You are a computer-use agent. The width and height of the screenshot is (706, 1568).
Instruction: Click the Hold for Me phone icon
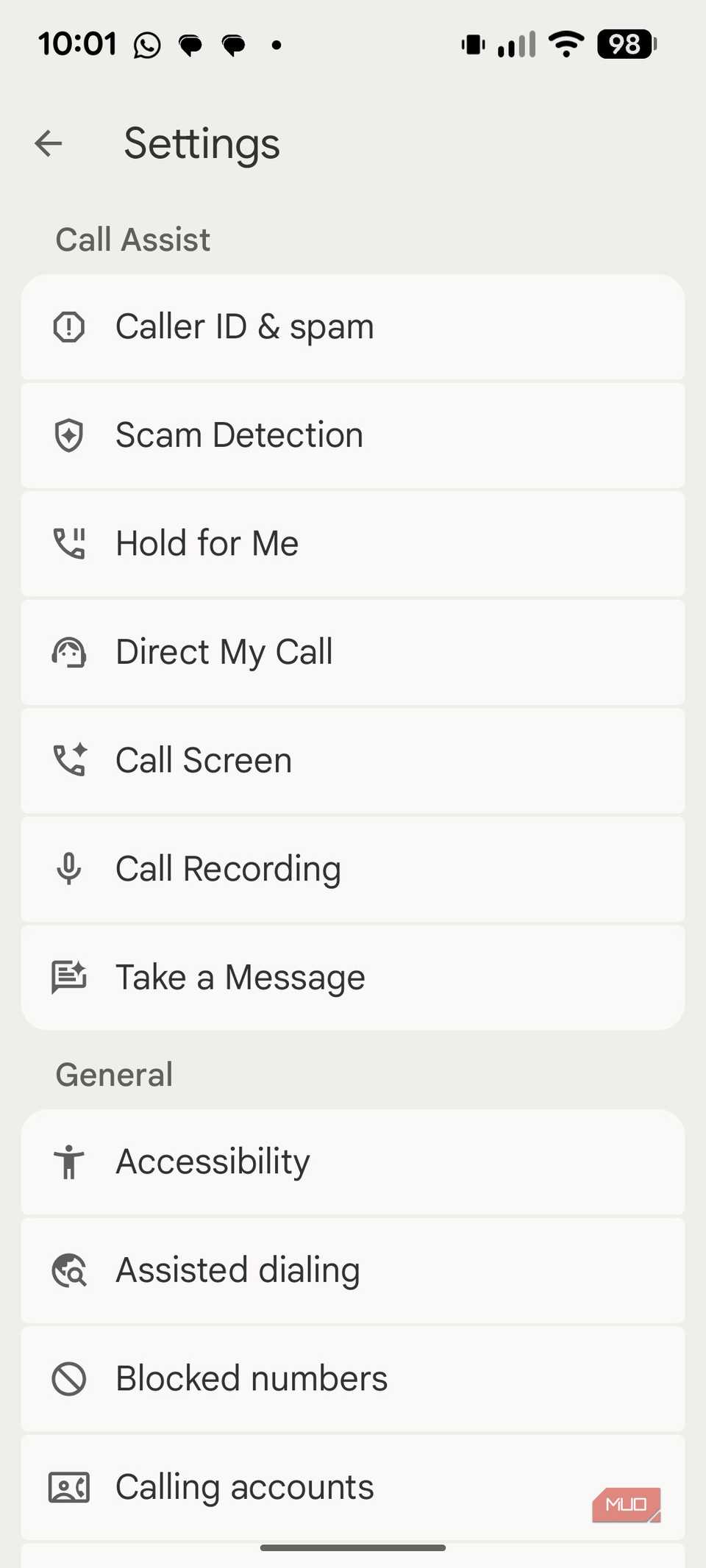point(69,543)
